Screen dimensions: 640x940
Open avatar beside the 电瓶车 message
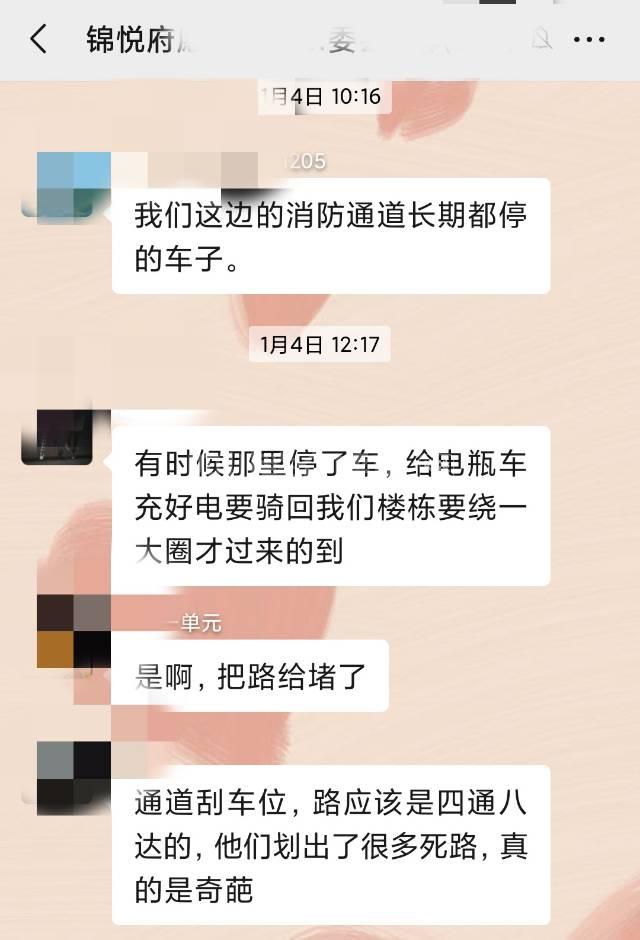coord(58,437)
